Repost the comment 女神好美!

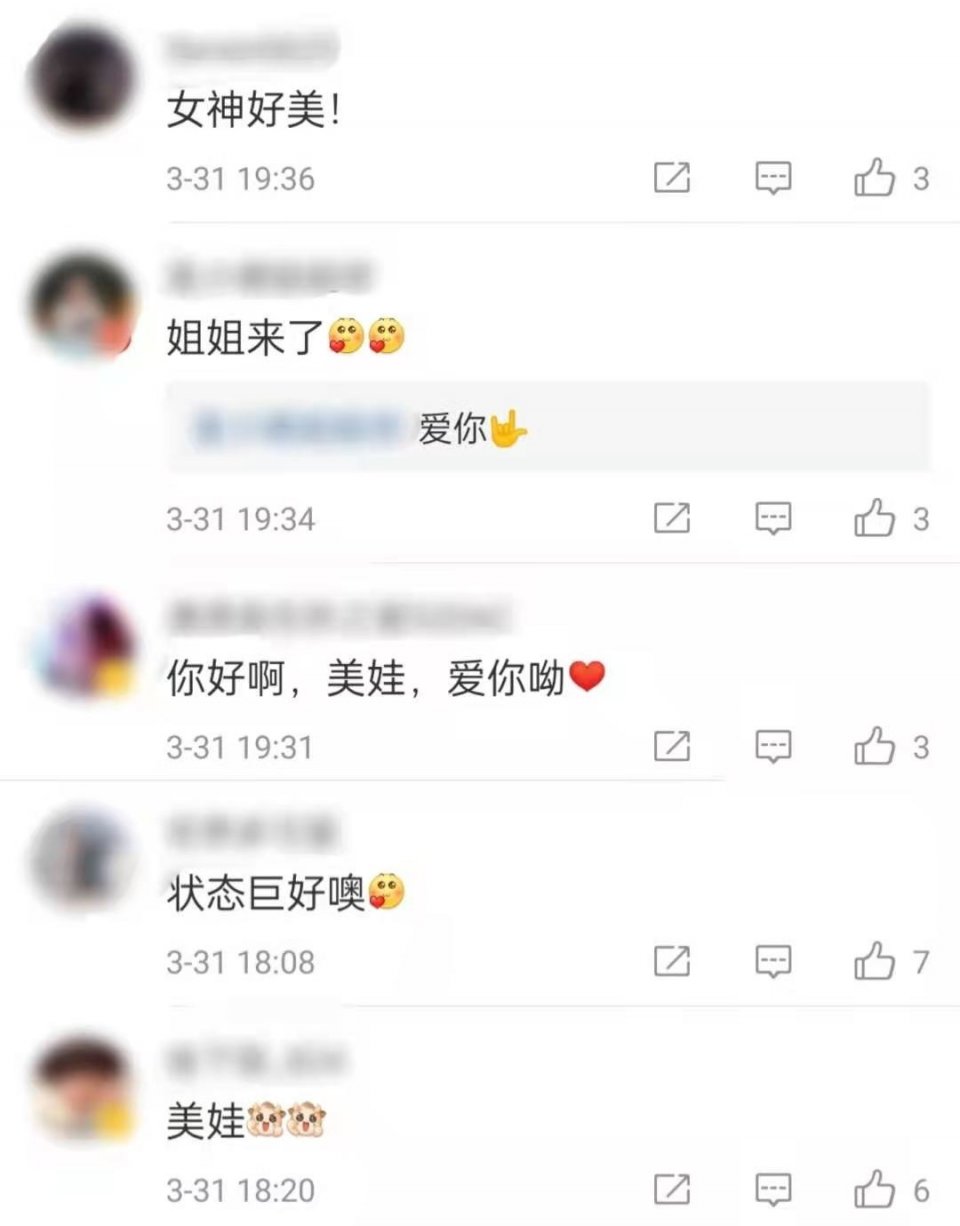pos(672,179)
